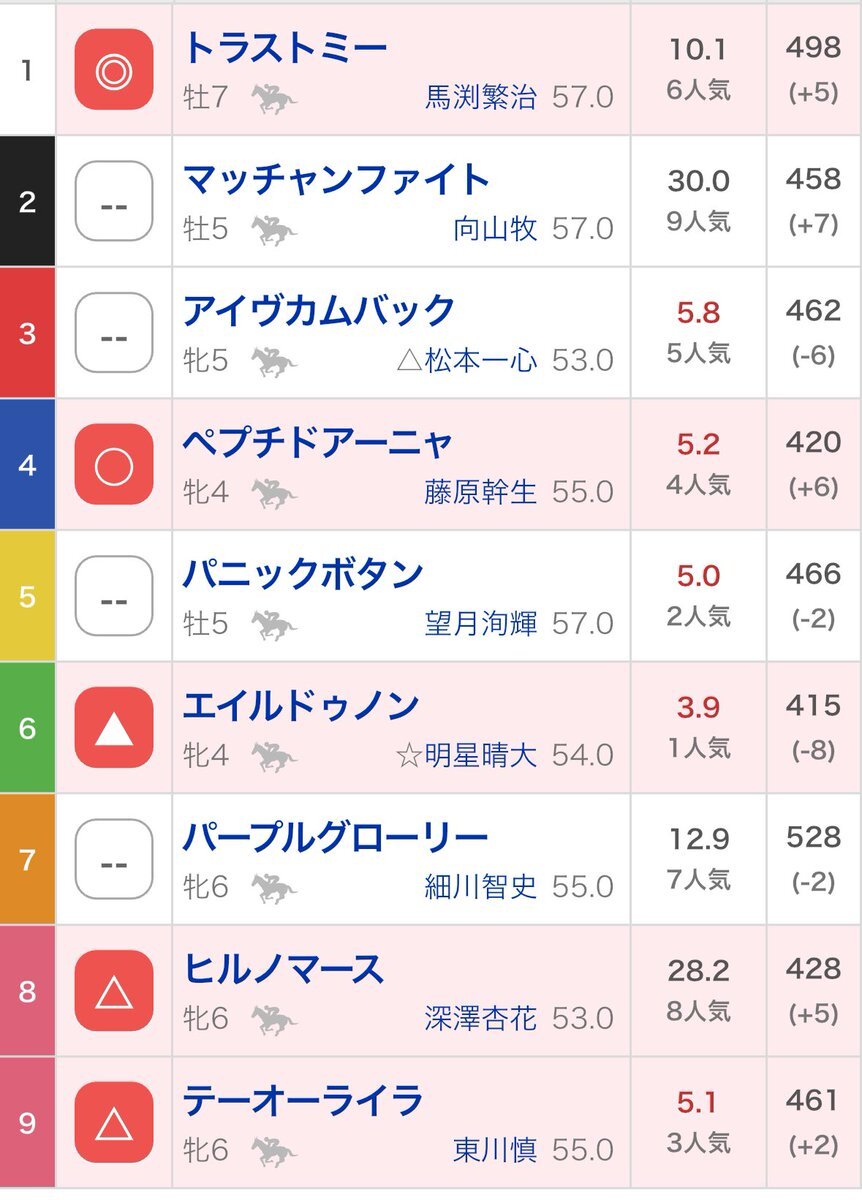Set a prediction mark for アイヴカムバック
The image size is (862, 1200).
click(x=114, y=333)
